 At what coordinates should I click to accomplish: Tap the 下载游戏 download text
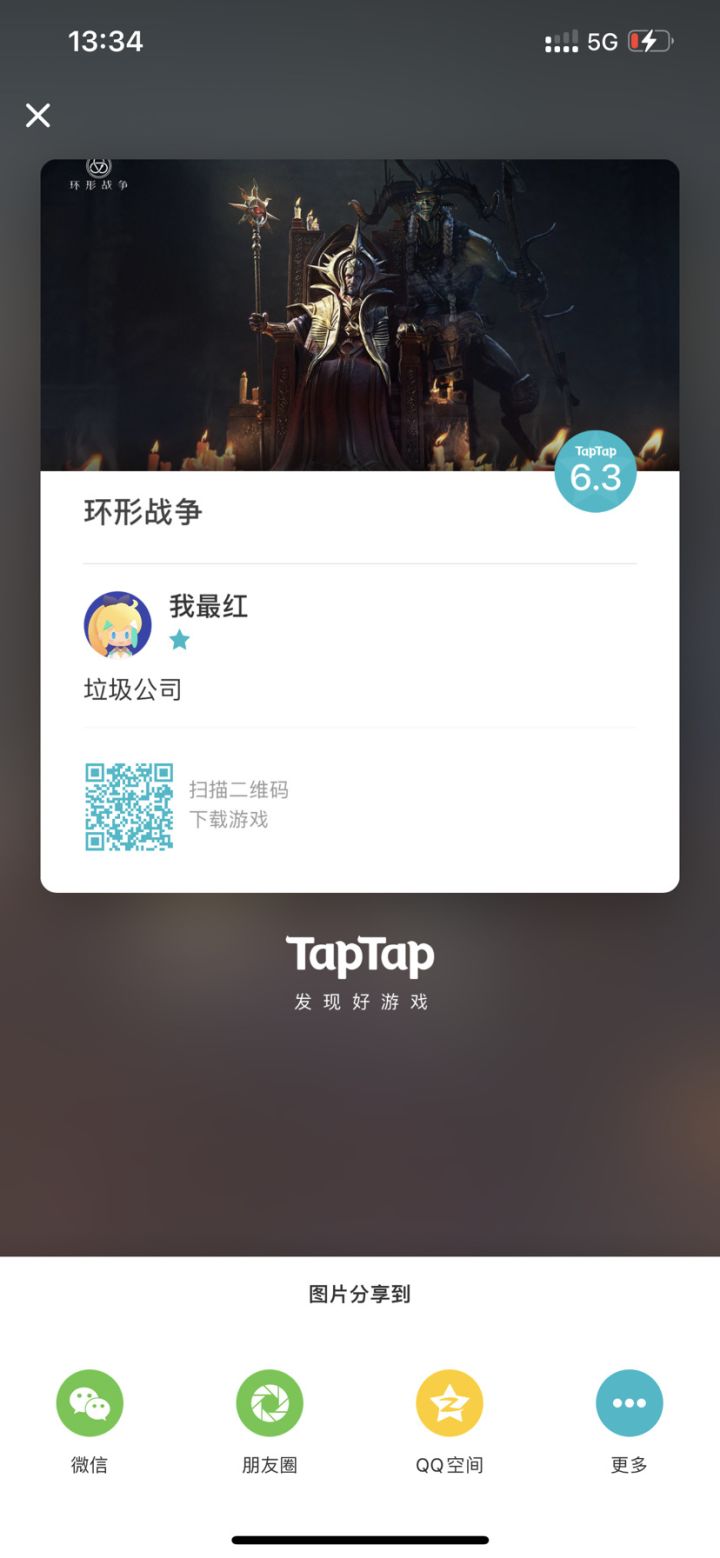pyautogui.click(x=228, y=819)
